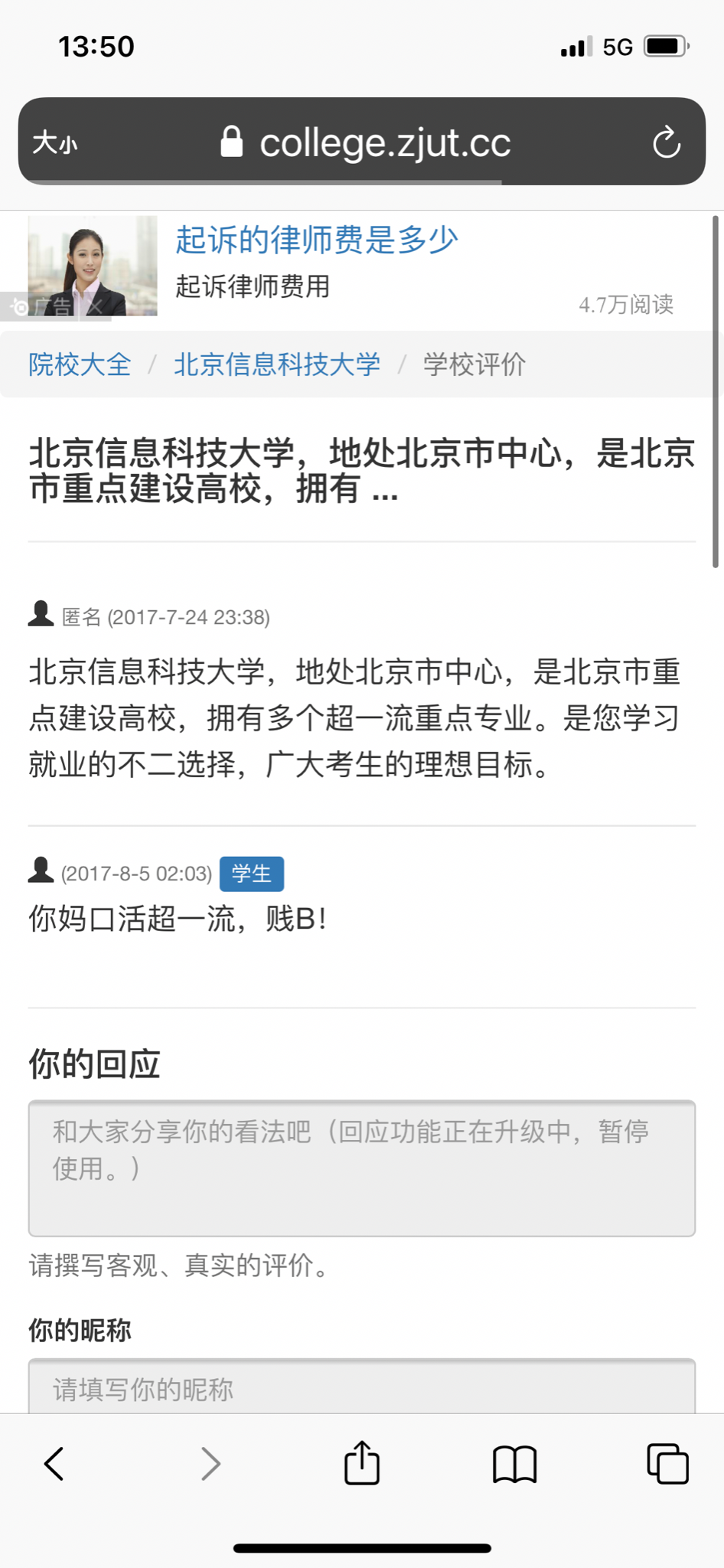Viewport: 724px width, 1568px height.
Task: Close the ad banner
Action: coord(96,307)
